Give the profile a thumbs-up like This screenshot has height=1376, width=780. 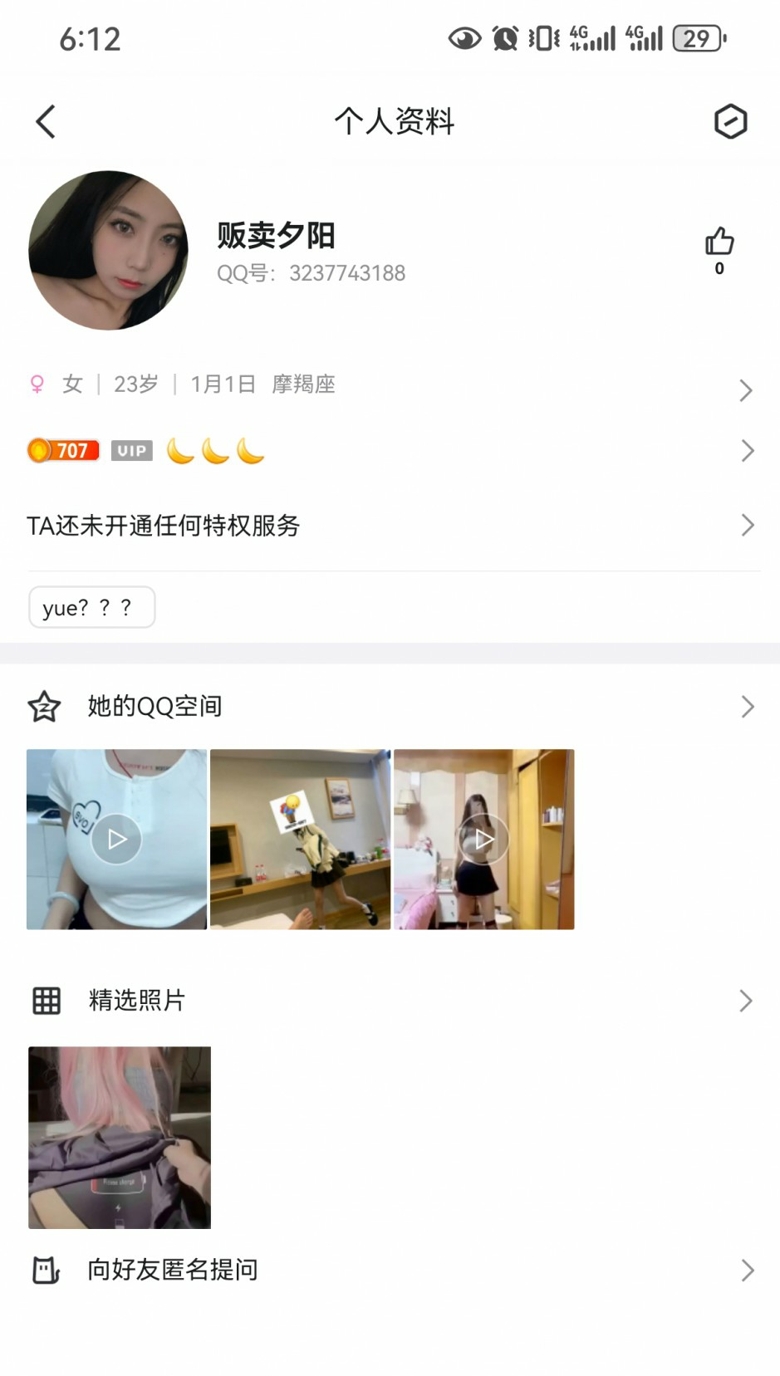[x=719, y=242]
